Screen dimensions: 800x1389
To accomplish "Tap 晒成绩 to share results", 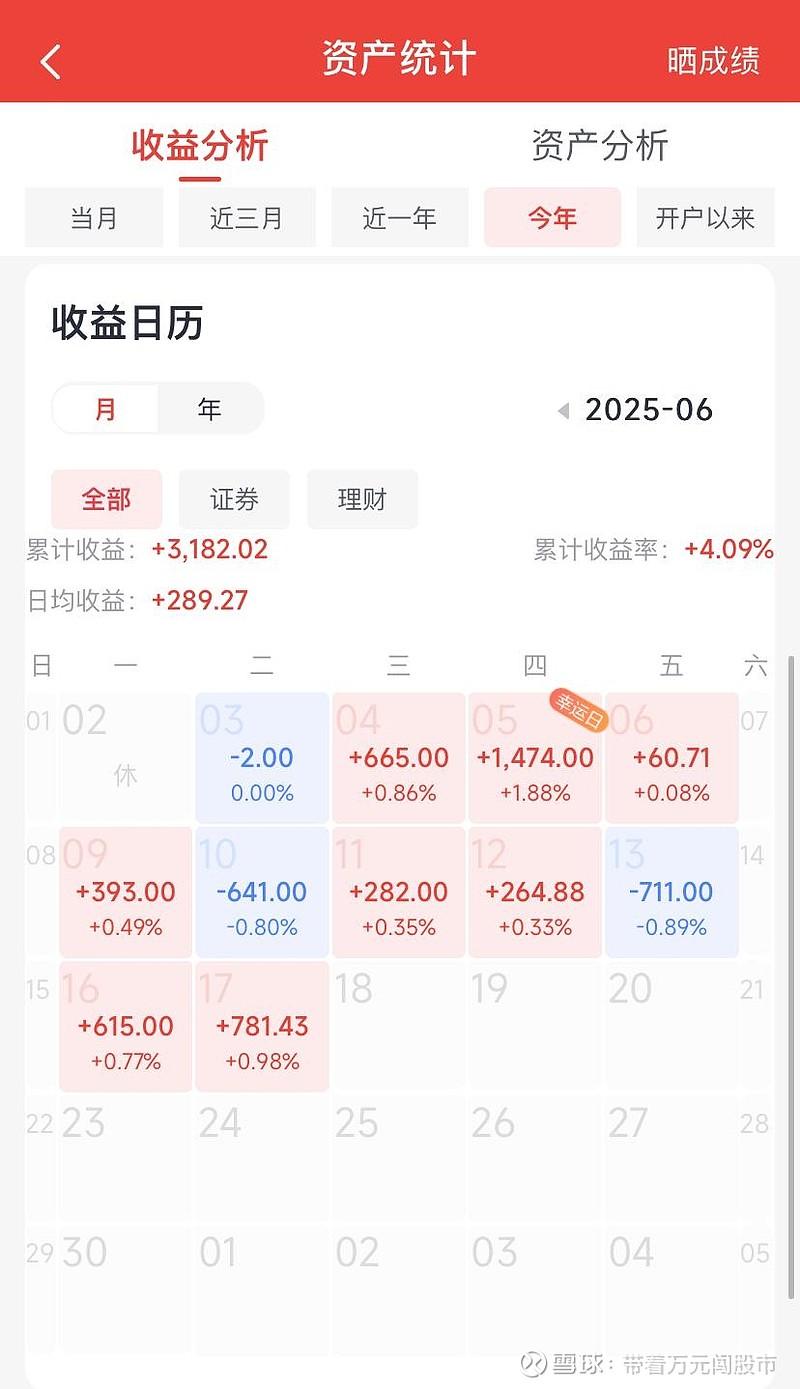I will point(713,60).
